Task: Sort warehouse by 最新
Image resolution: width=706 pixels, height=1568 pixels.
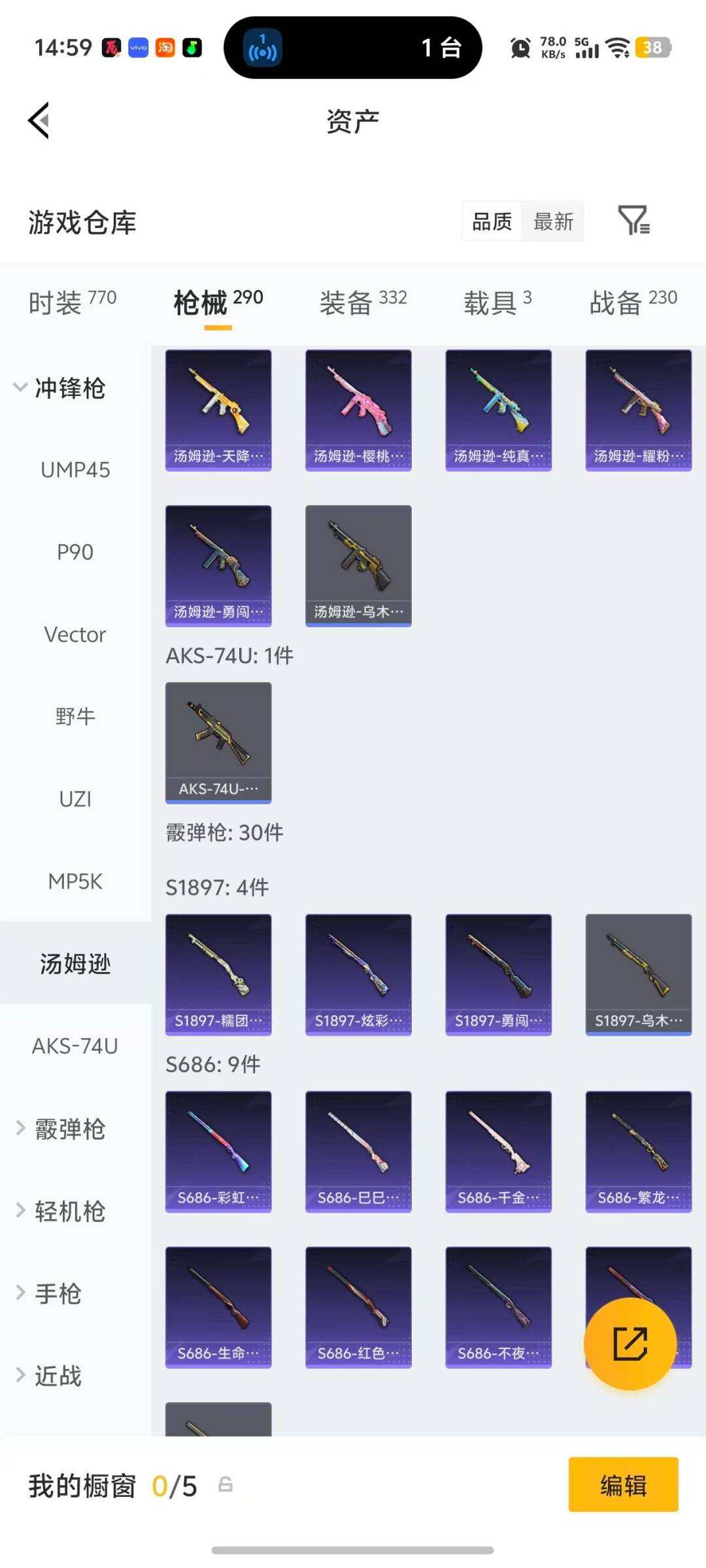Action: pyautogui.click(x=553, y=221)
